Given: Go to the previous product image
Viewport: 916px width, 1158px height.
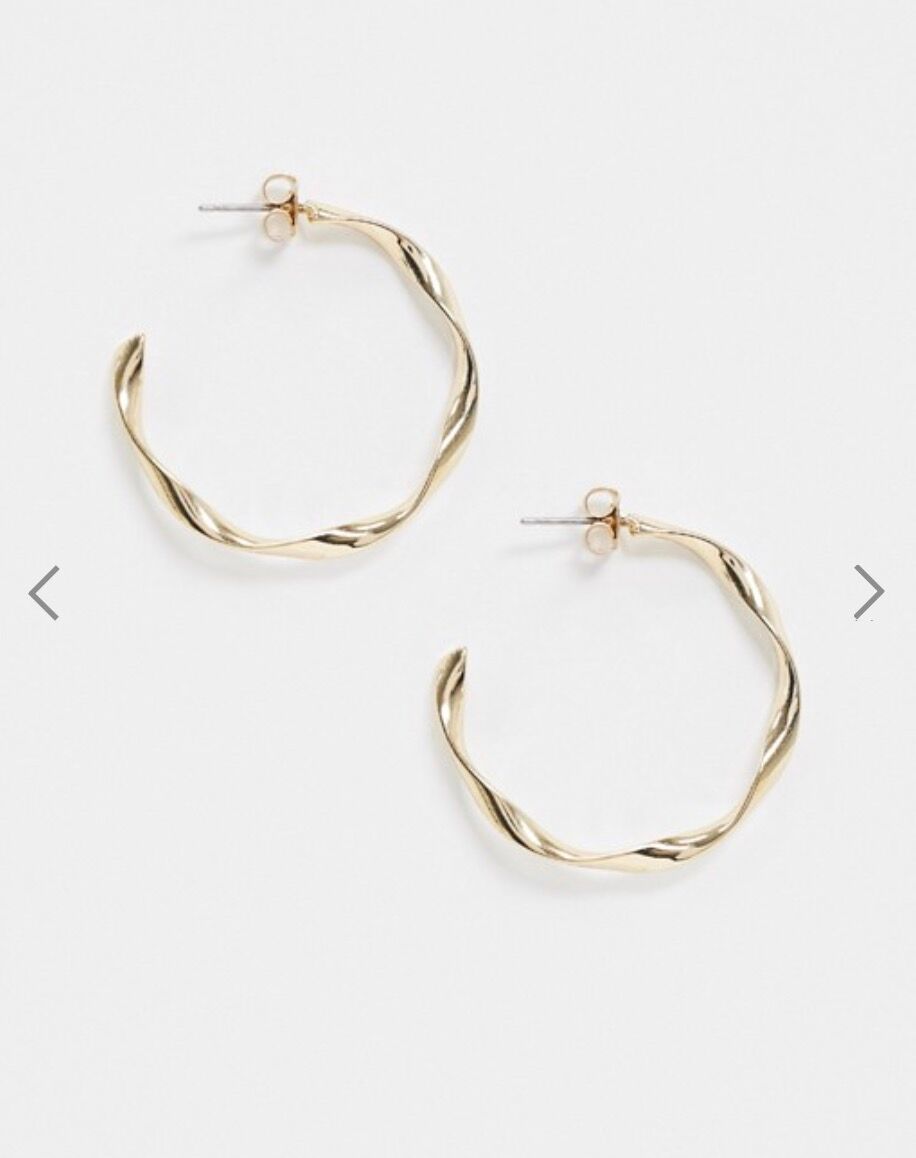Looking at the screenshot, I should coord(44,592).
